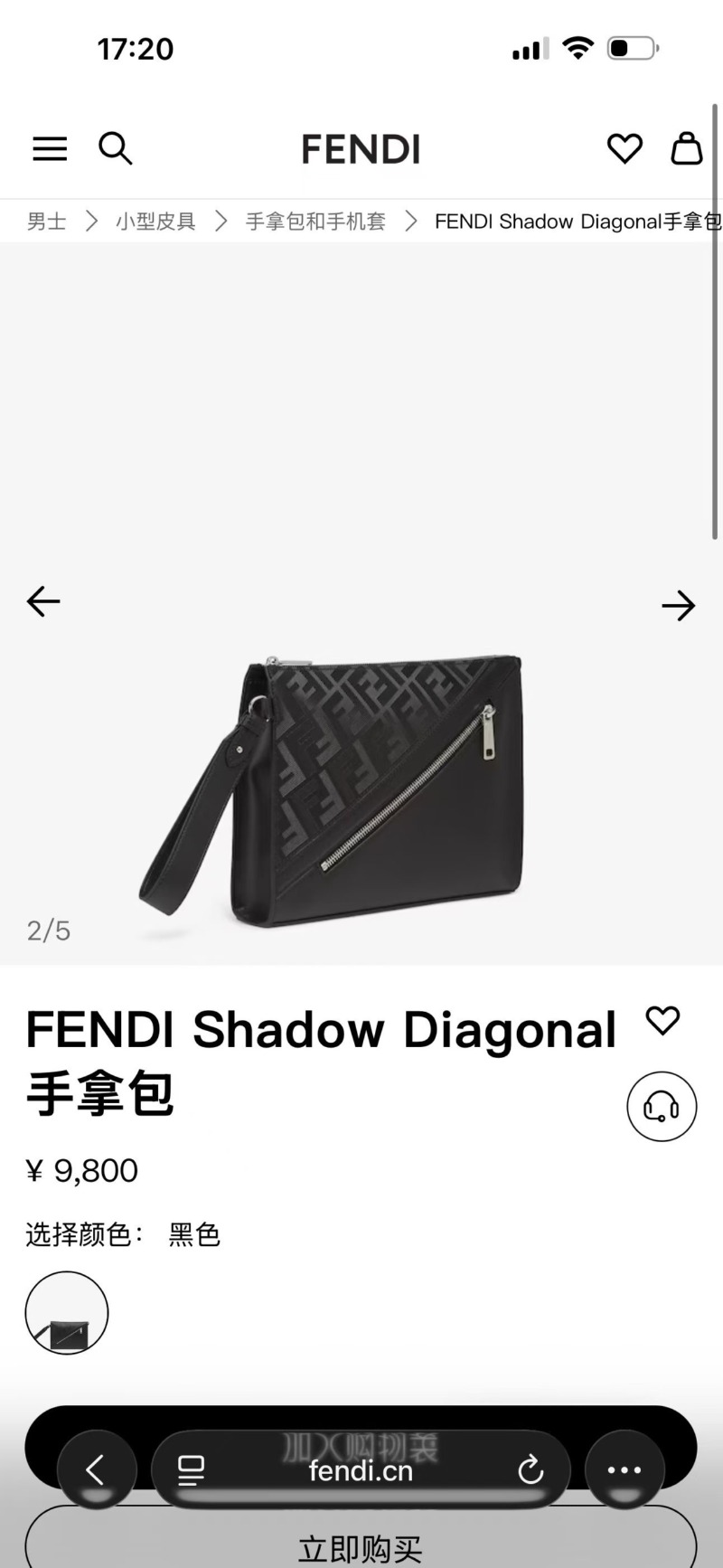Open the page menu in address bar
The height and width of the screenshot is (1568, 723).
pos(191,1470)
